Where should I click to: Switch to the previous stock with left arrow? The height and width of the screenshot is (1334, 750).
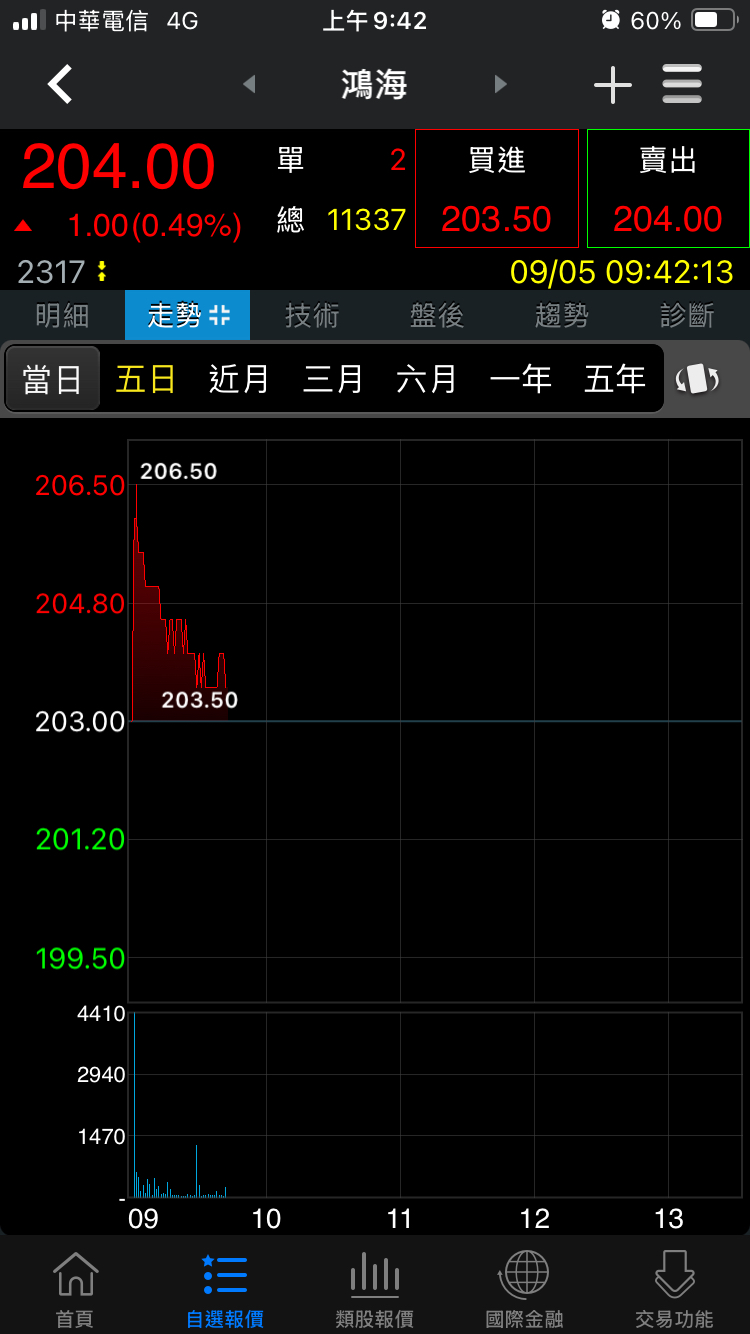[250, 85]
